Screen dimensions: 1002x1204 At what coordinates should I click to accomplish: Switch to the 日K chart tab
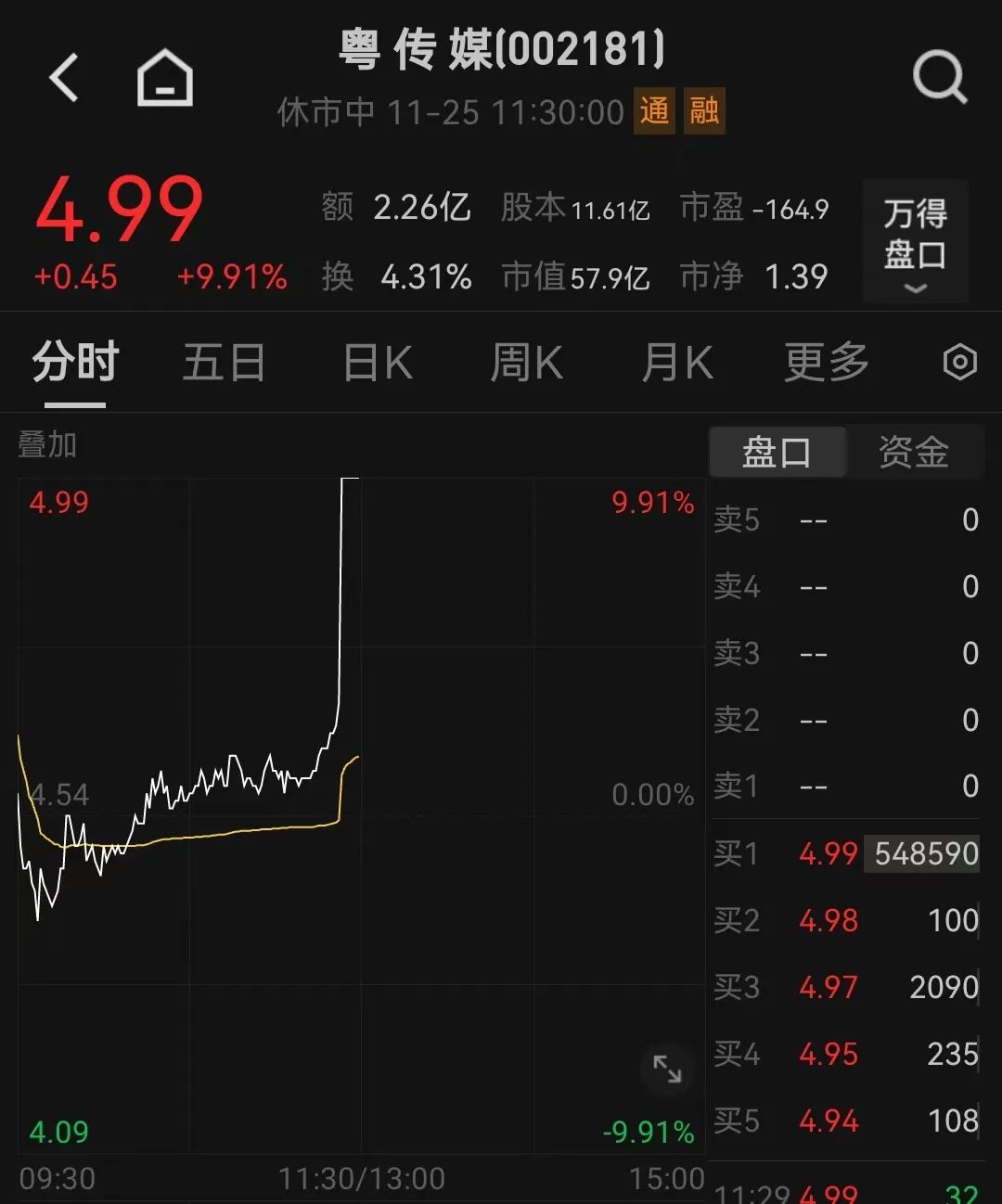tap(378, 363)
